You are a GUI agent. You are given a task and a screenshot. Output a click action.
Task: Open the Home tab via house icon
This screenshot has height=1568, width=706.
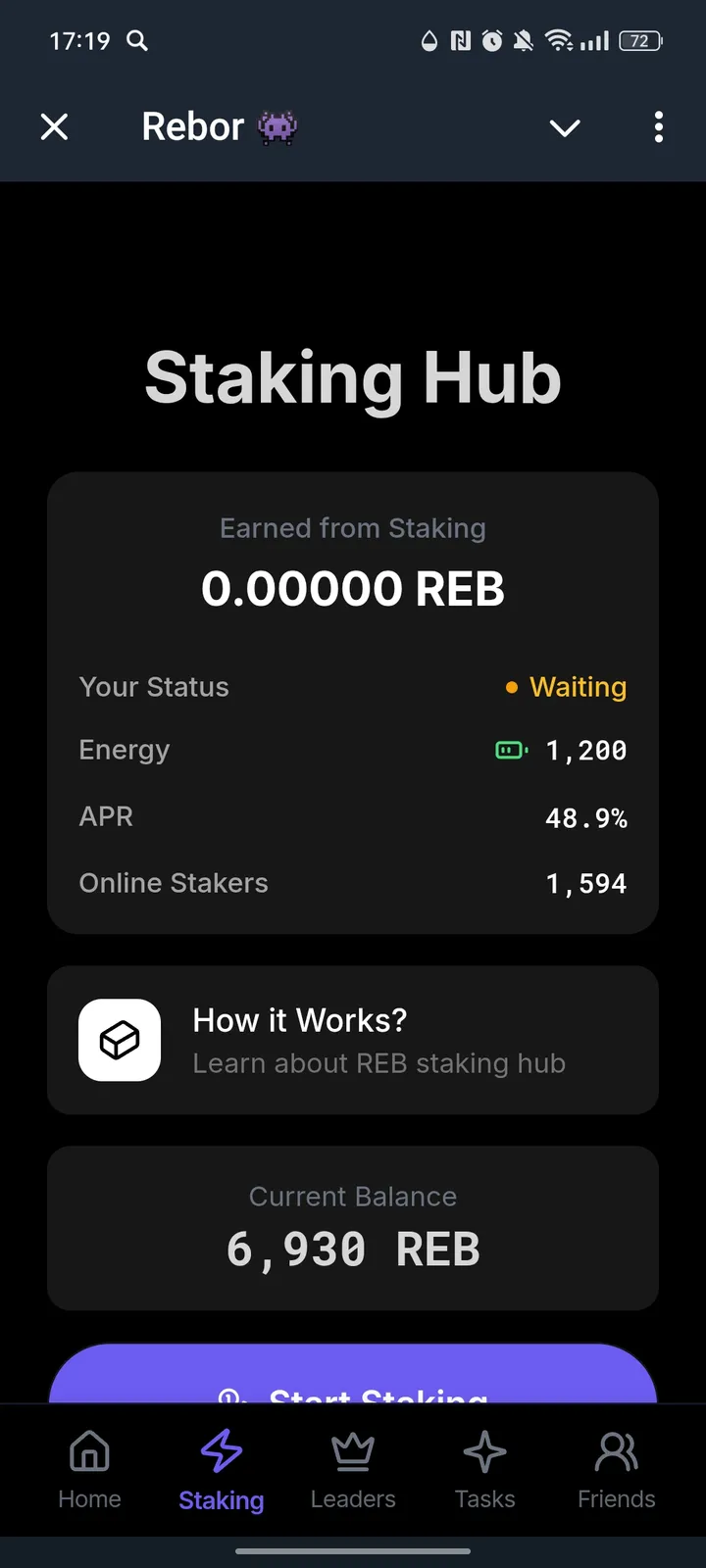point(88,1450)
